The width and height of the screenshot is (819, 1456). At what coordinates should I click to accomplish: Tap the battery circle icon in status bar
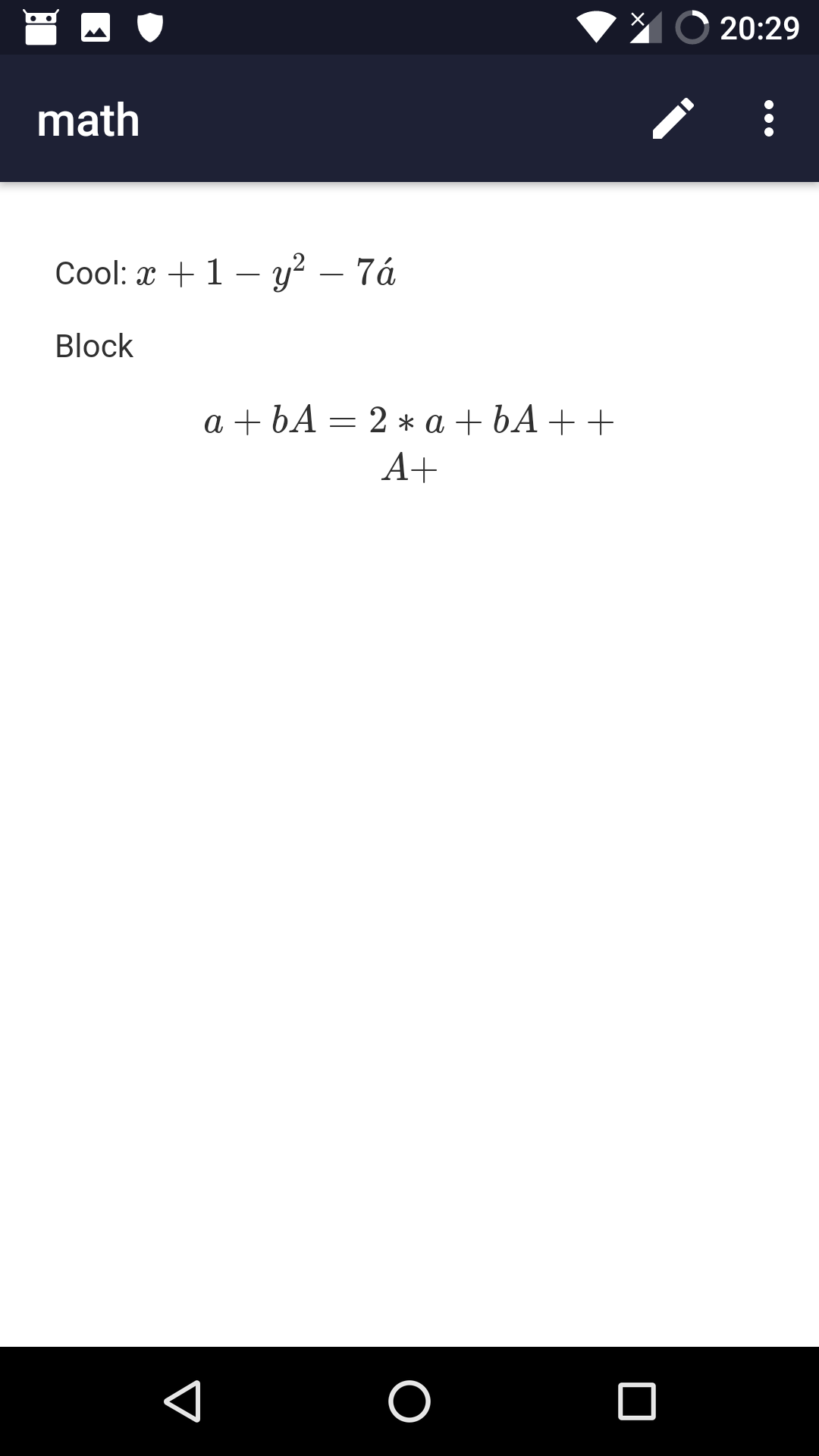click(x=694, y=27)
